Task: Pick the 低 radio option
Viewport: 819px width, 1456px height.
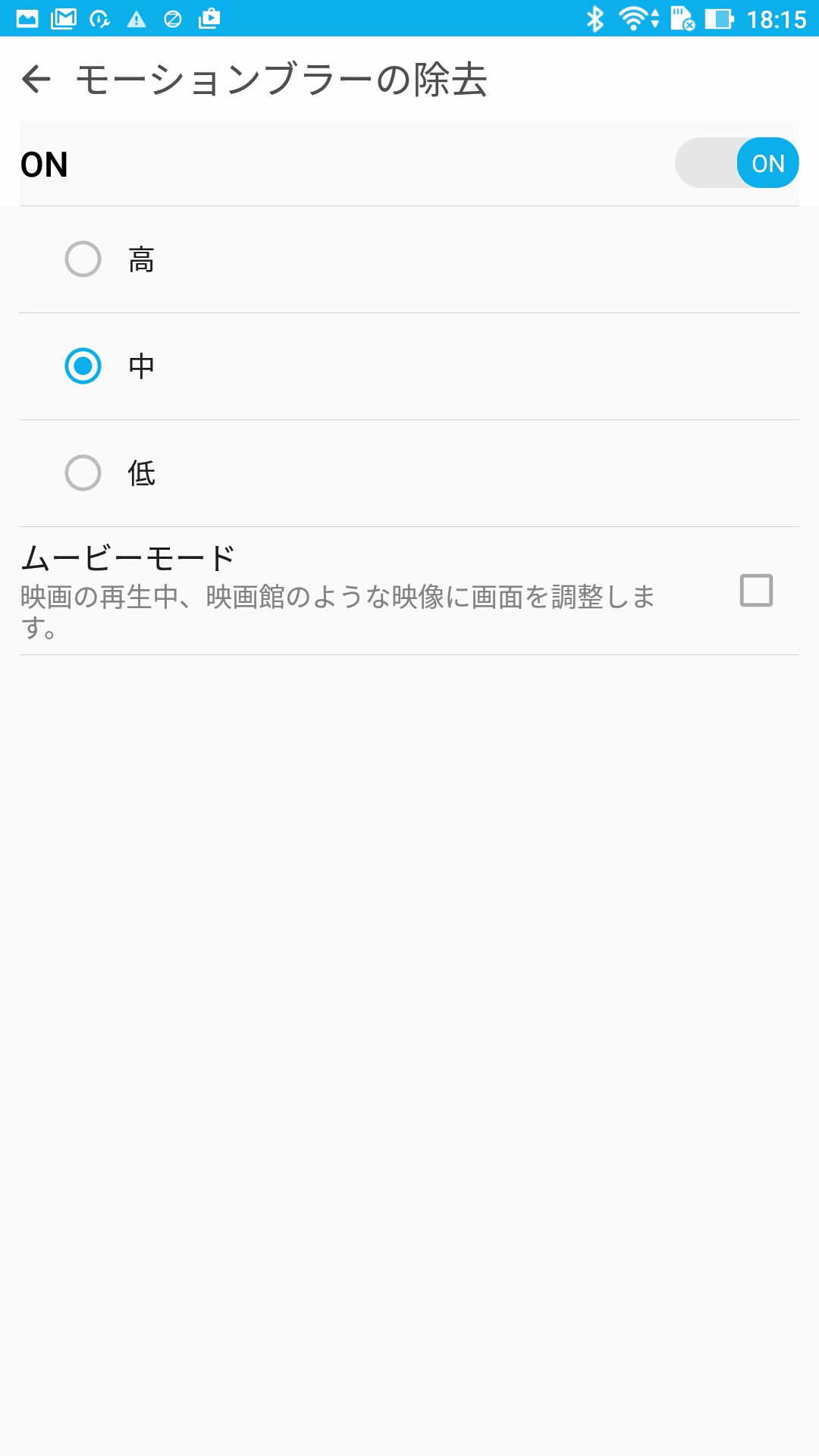Action: pyautogui.click(x=83, y=473)
